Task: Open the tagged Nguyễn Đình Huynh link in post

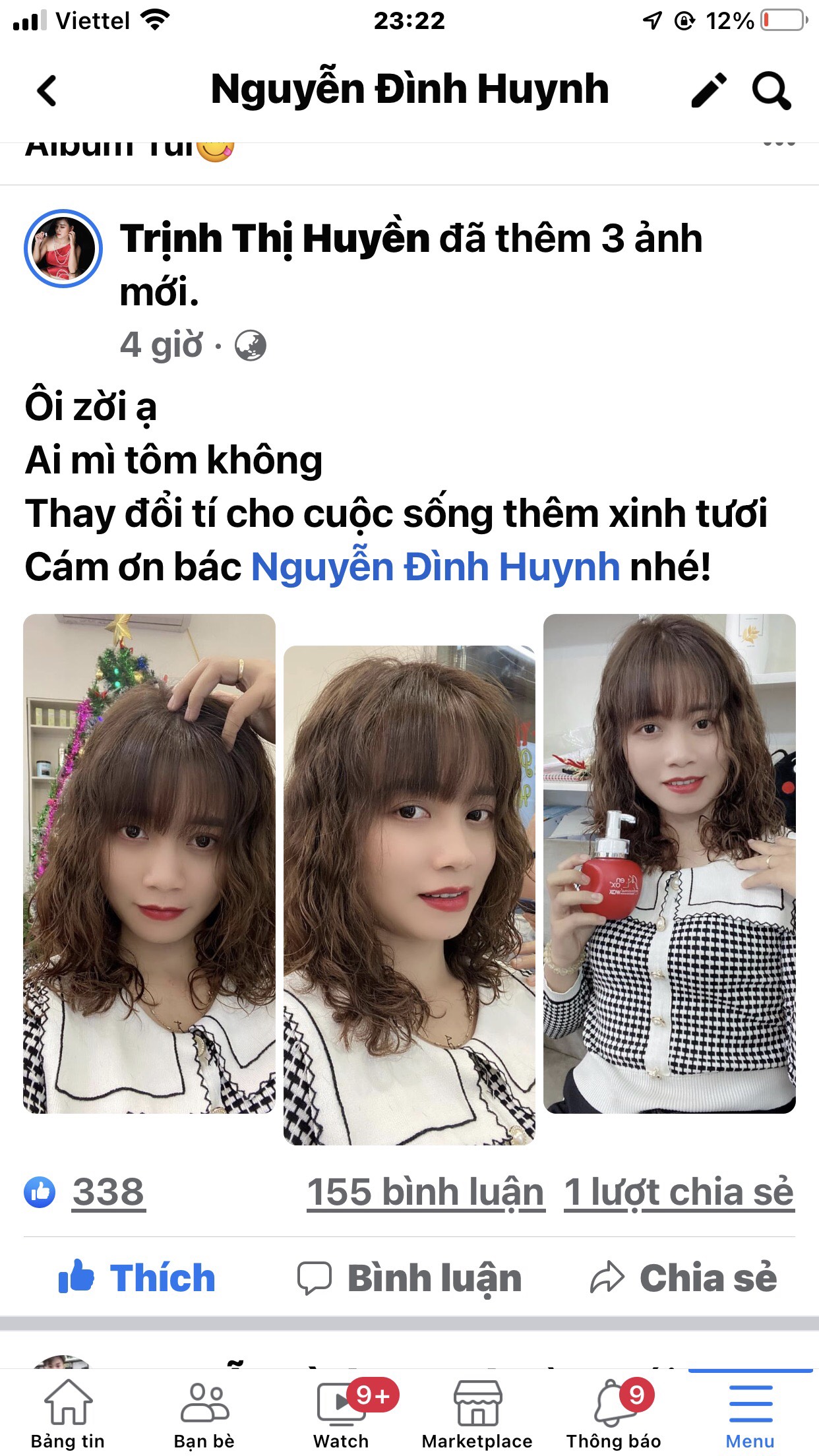Action: pyautogui.click(x=435, y=567)
